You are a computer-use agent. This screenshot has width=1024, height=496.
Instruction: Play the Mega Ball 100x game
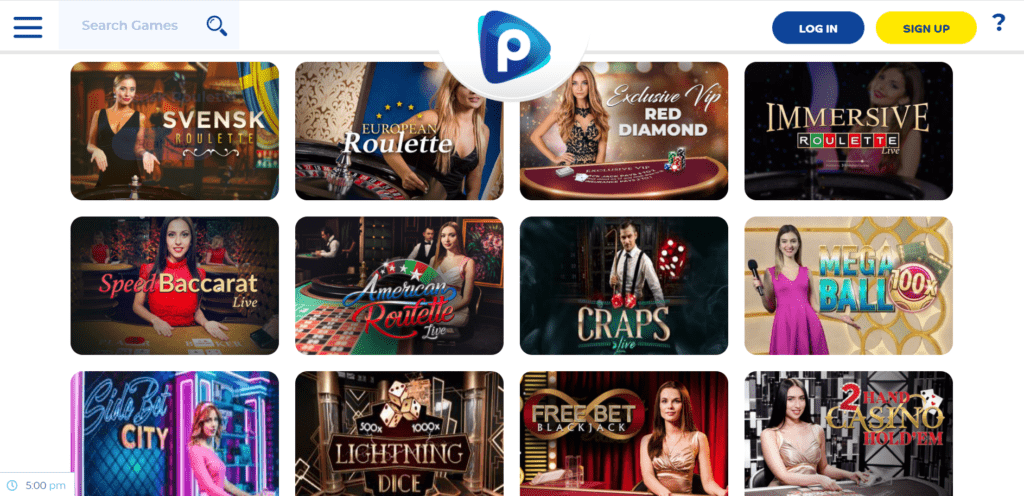tap(848, 285)
